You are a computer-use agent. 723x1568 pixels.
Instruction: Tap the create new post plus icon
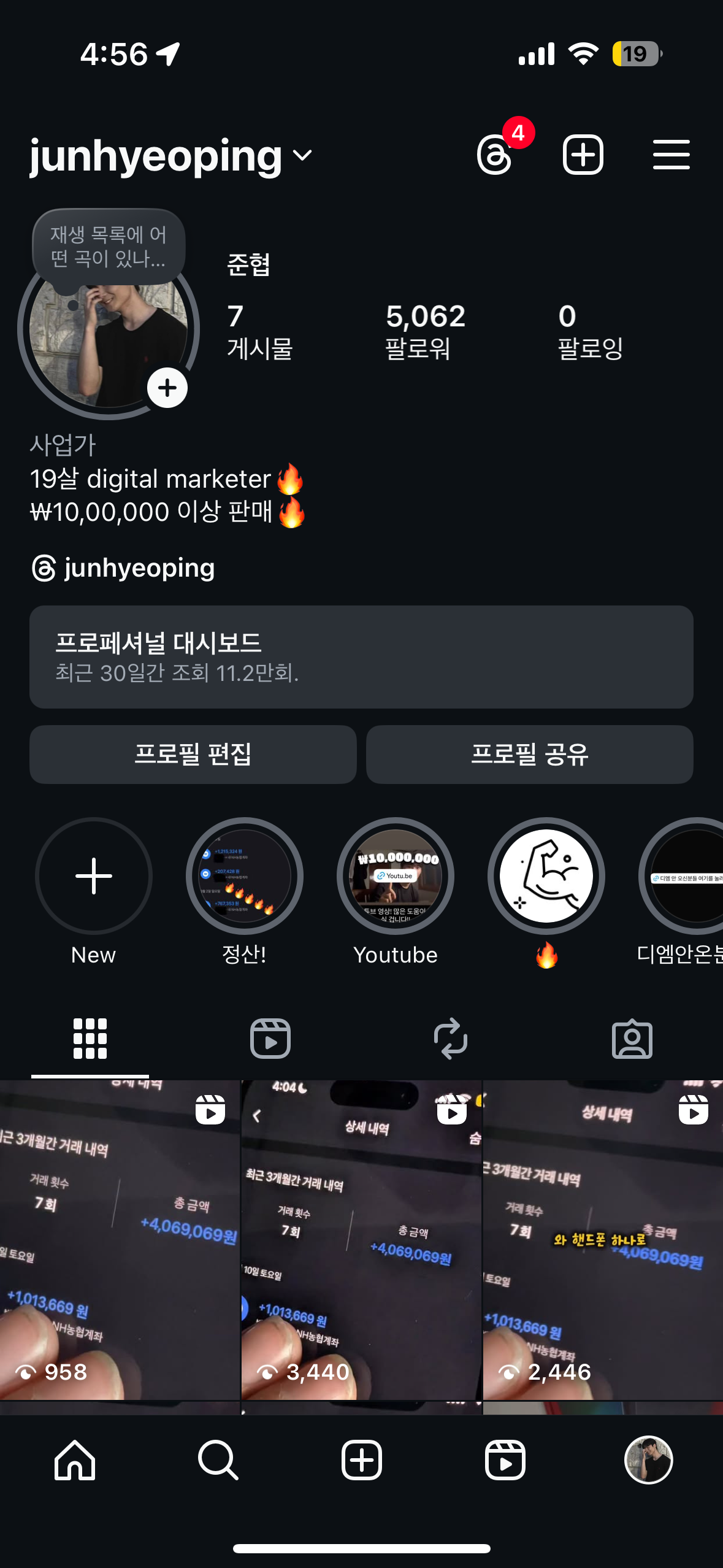[583, 155]
